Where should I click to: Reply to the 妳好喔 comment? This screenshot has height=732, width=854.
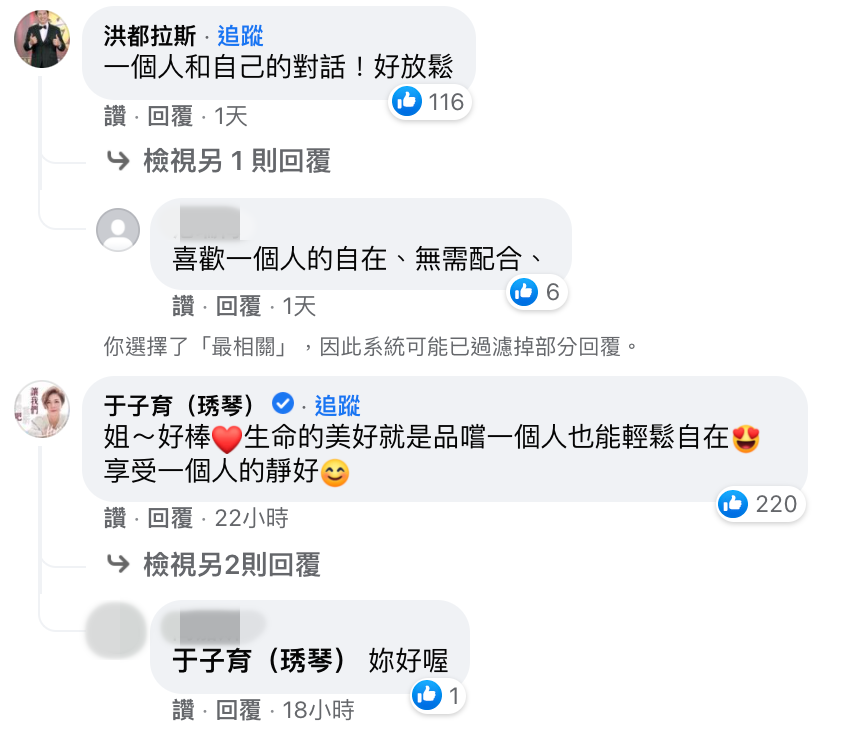pos(238,710)
